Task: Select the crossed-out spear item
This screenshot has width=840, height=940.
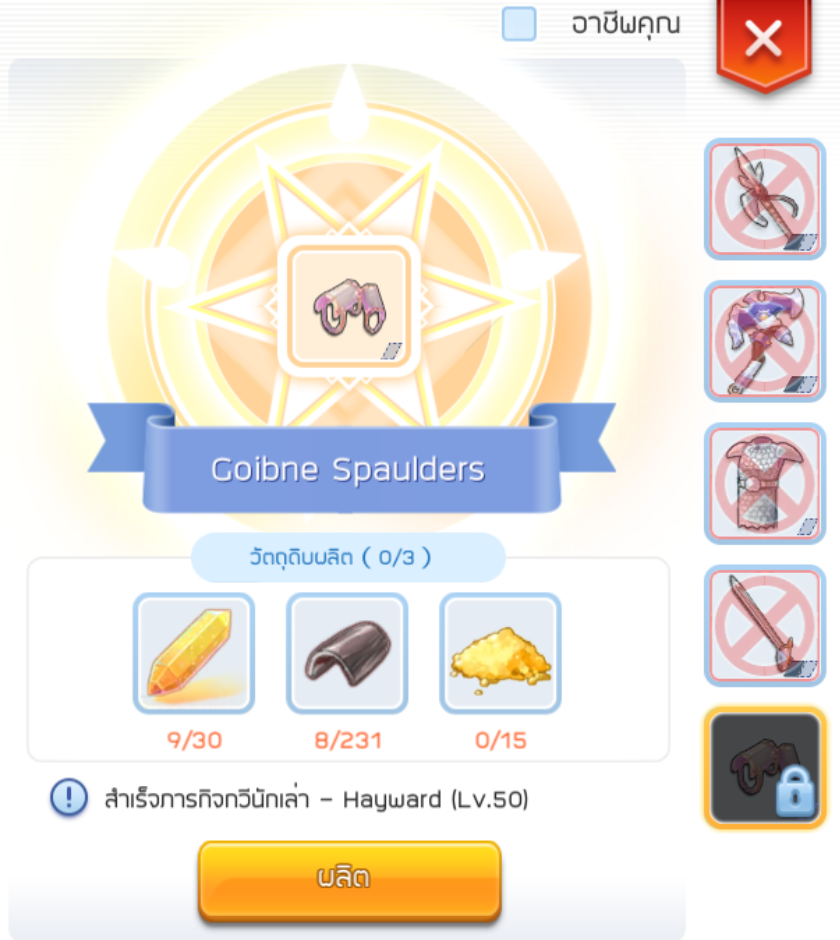Action: (765, 199)
